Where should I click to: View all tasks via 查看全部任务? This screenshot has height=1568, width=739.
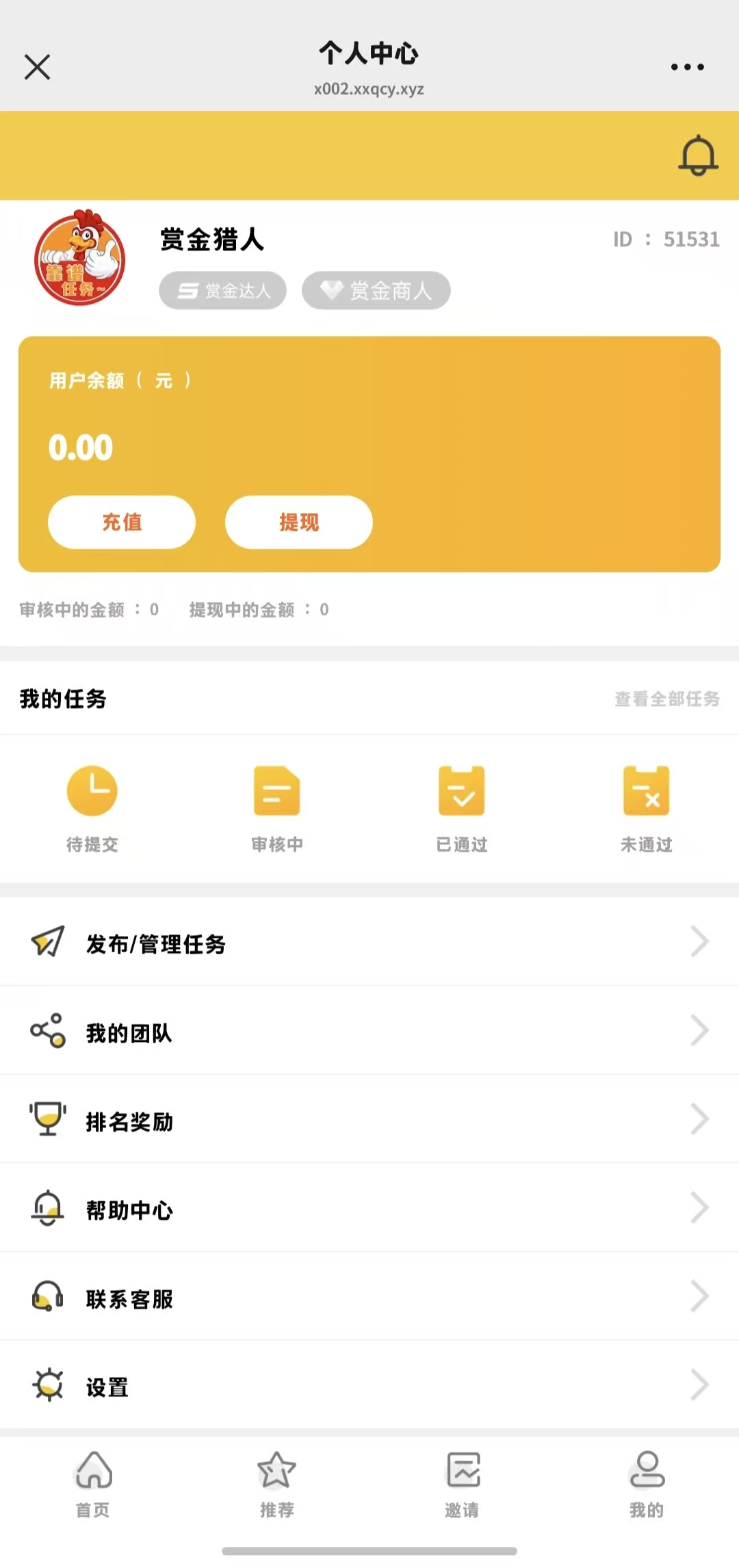click(666, 698)
